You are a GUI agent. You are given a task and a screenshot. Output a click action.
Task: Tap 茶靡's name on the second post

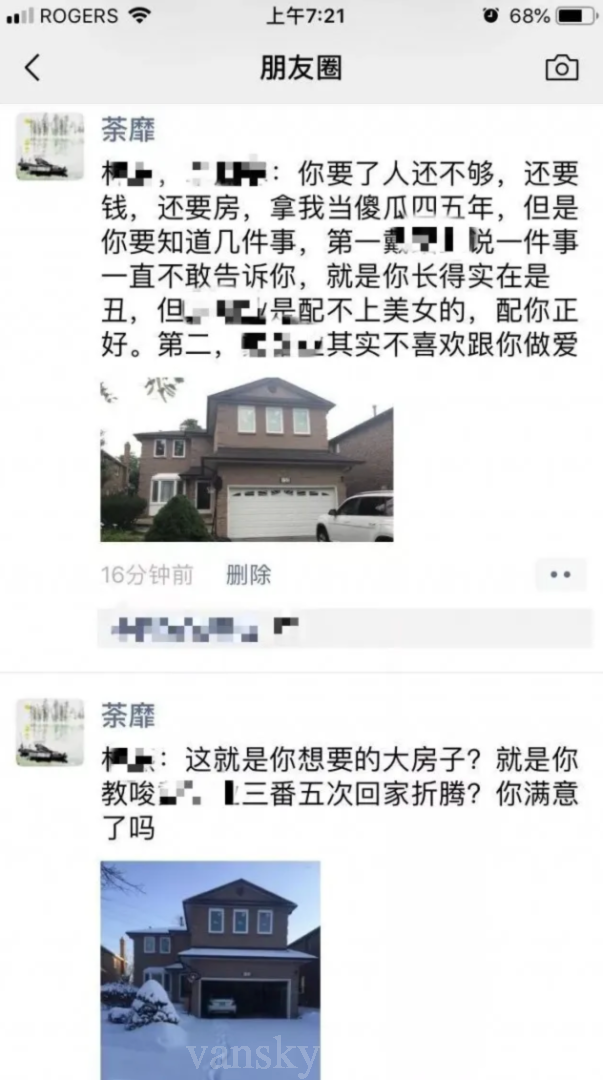[x=128, y=715]
